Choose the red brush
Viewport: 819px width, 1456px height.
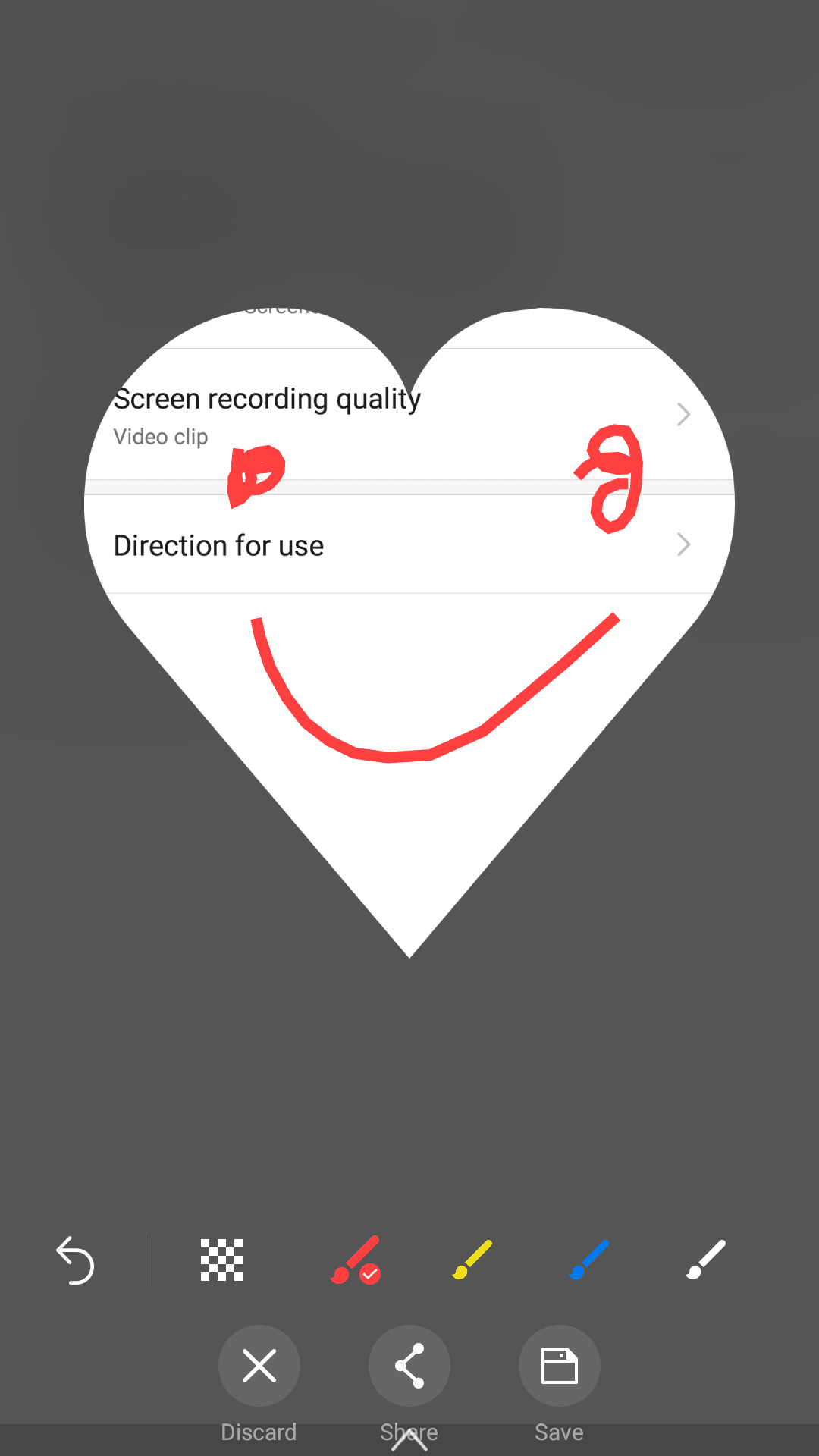click(x=355, y=1260)
